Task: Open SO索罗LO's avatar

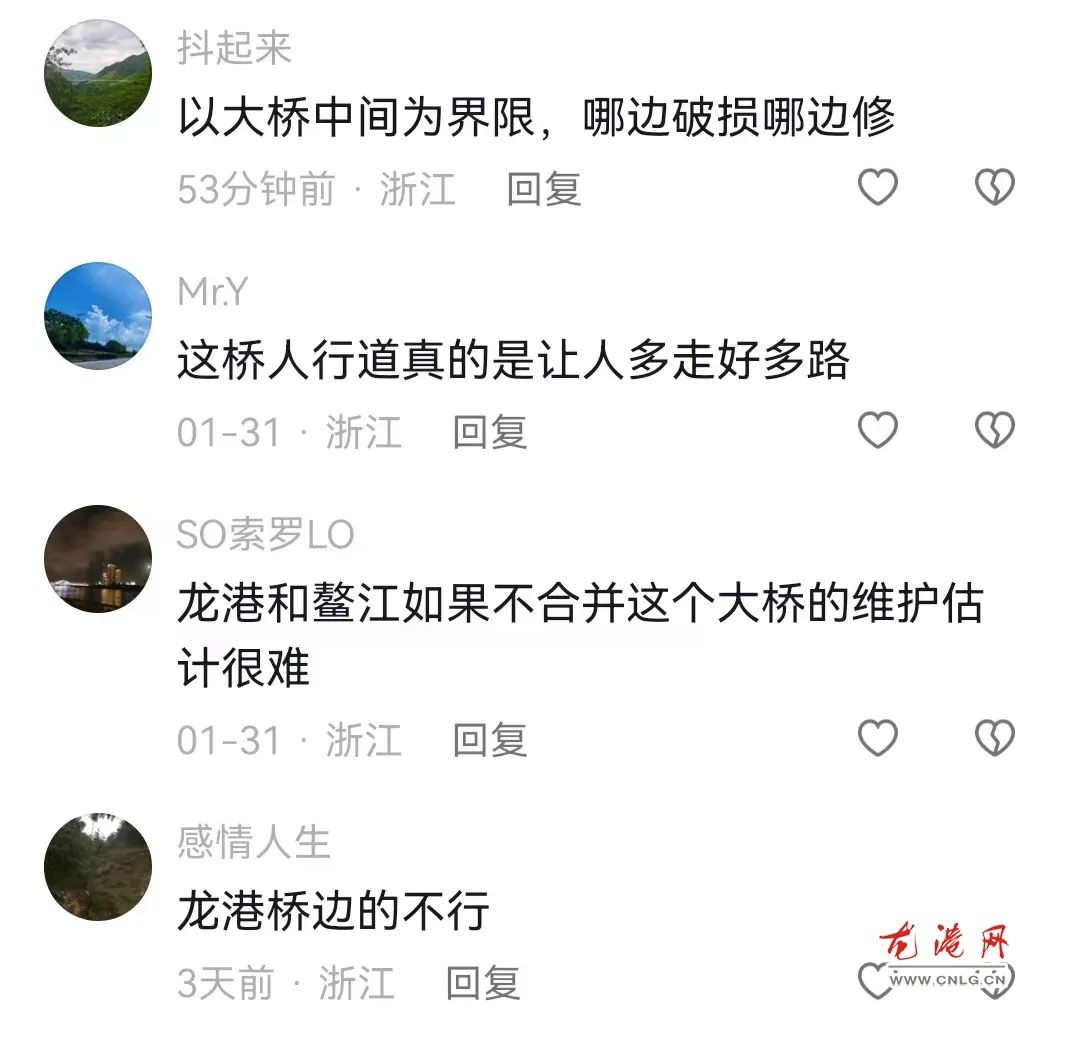Action: [98, 559]
